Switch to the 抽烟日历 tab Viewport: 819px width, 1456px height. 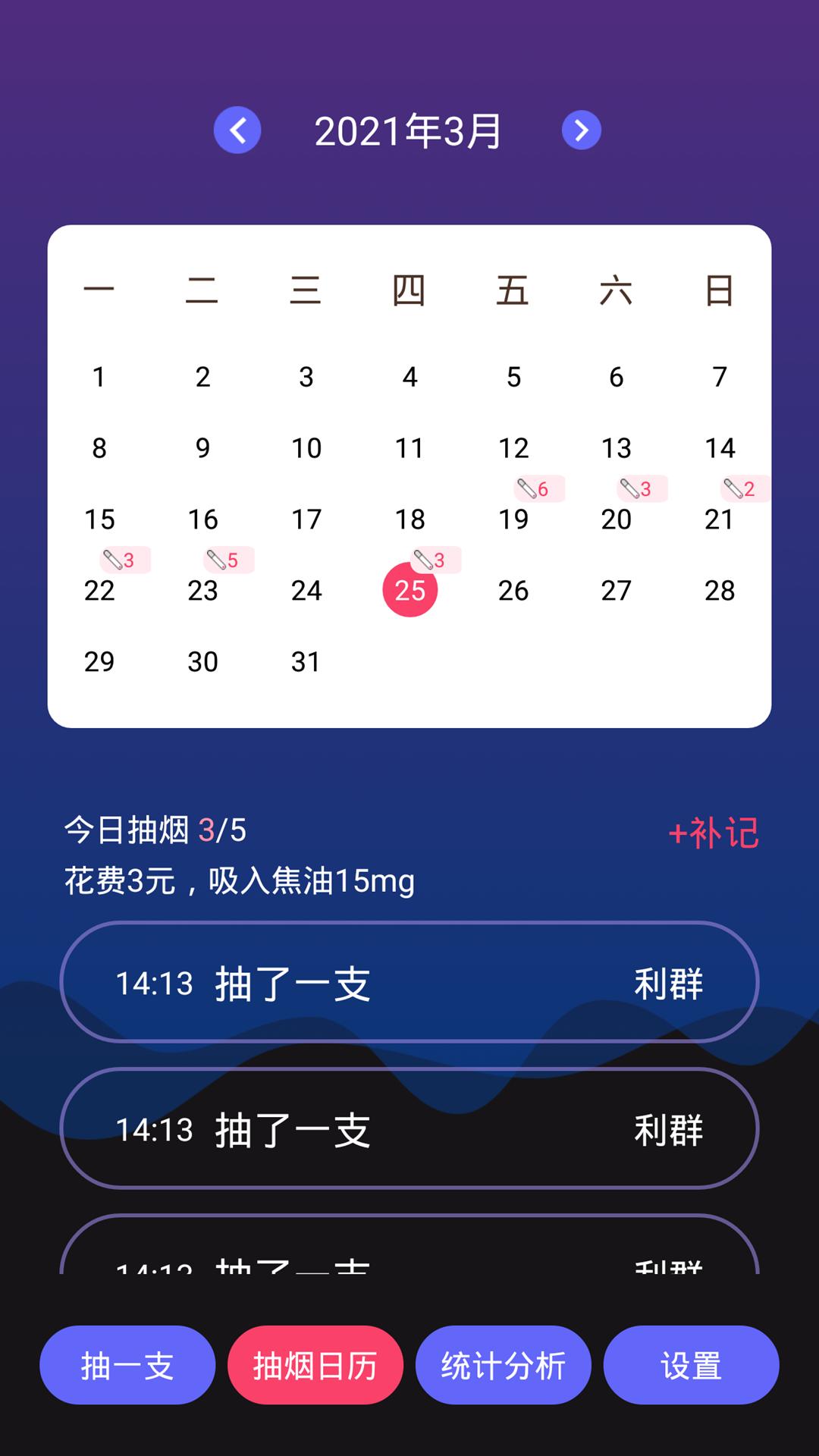point(315,1365)
